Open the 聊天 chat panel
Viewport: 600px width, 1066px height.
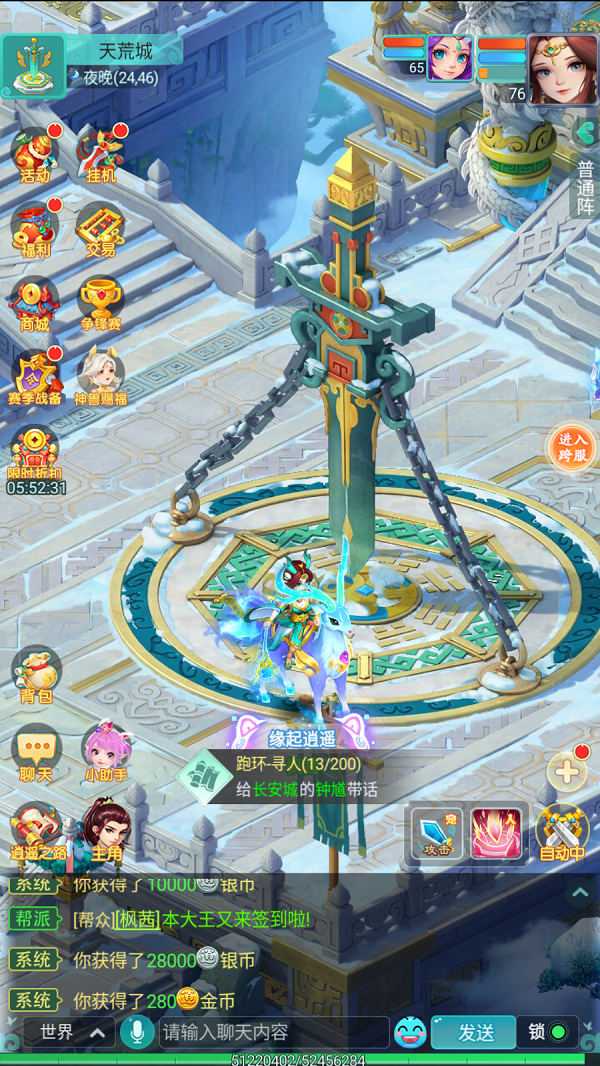click(35, 752)
